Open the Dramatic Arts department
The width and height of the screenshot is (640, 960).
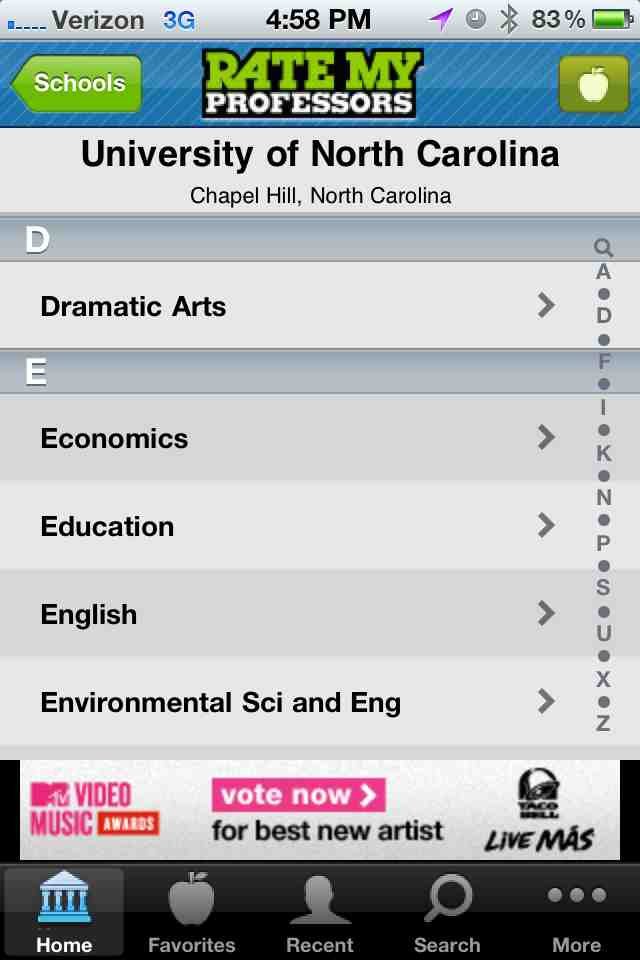point(290,306)
